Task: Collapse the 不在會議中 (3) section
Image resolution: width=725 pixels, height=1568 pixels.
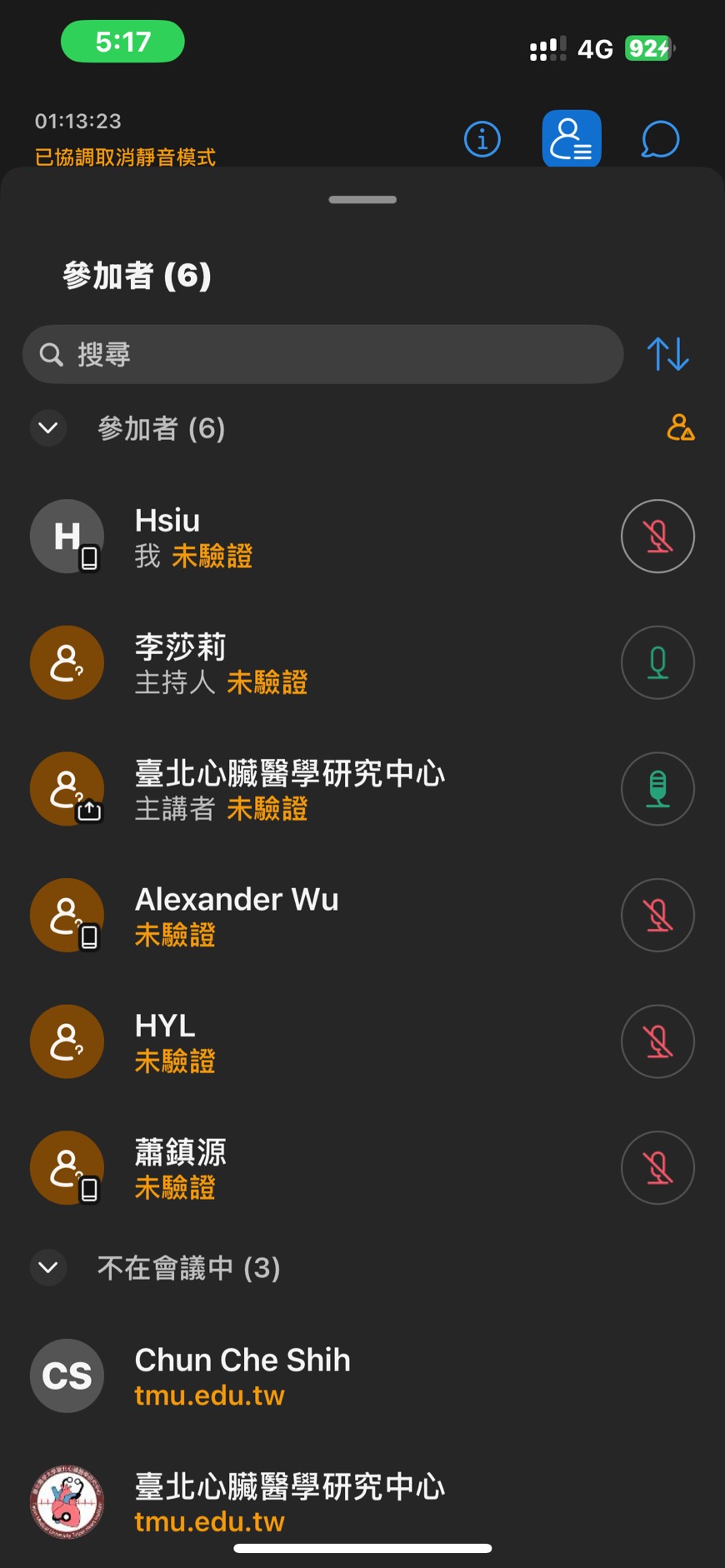Action: 48,1267
